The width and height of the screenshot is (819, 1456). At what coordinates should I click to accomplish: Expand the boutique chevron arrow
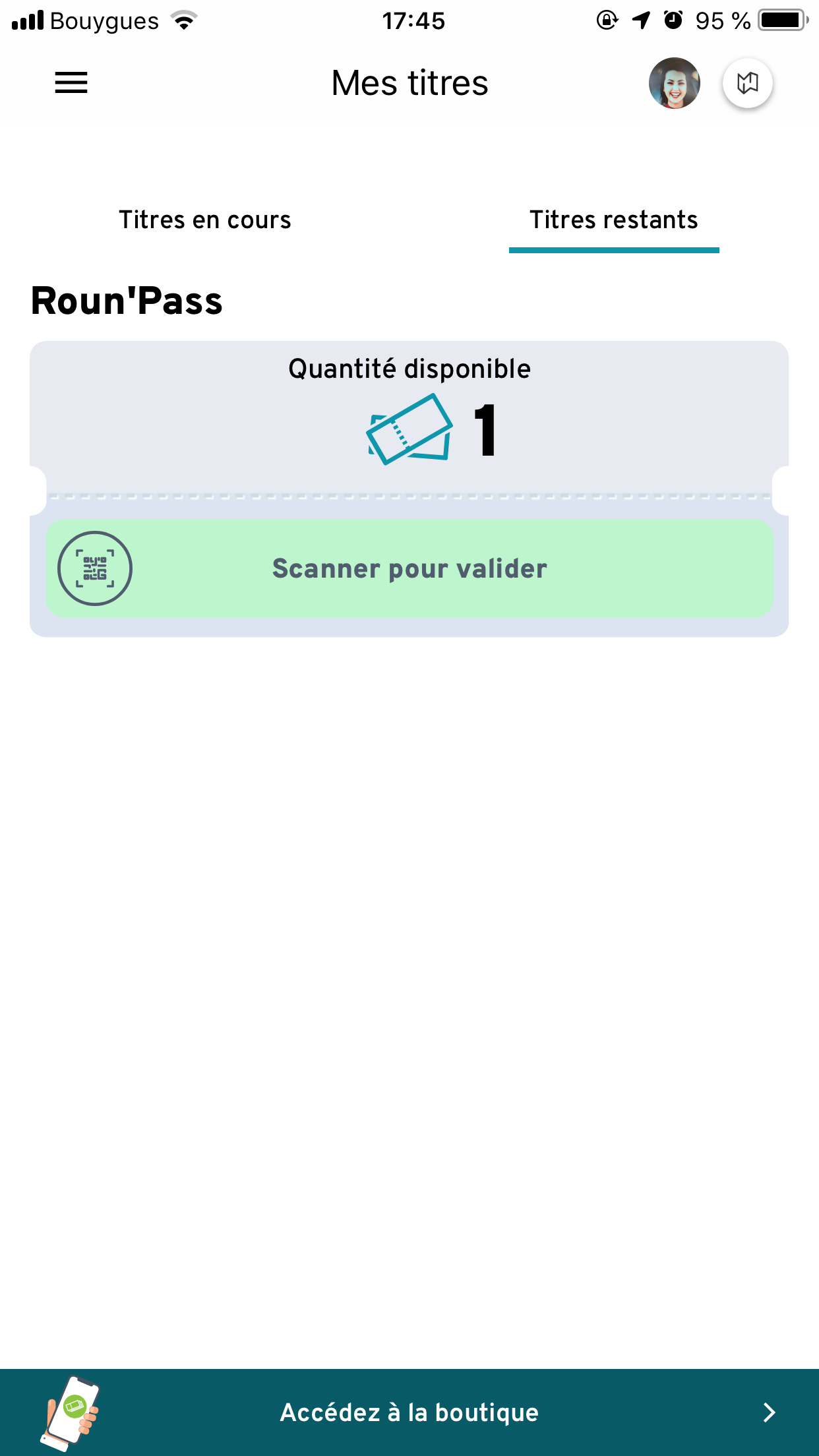pyautogui.click(x=770, y=1412)
